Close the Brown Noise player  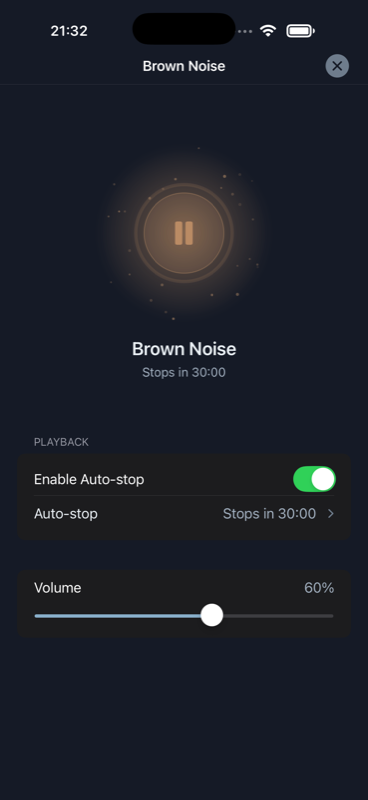(337, 66)
